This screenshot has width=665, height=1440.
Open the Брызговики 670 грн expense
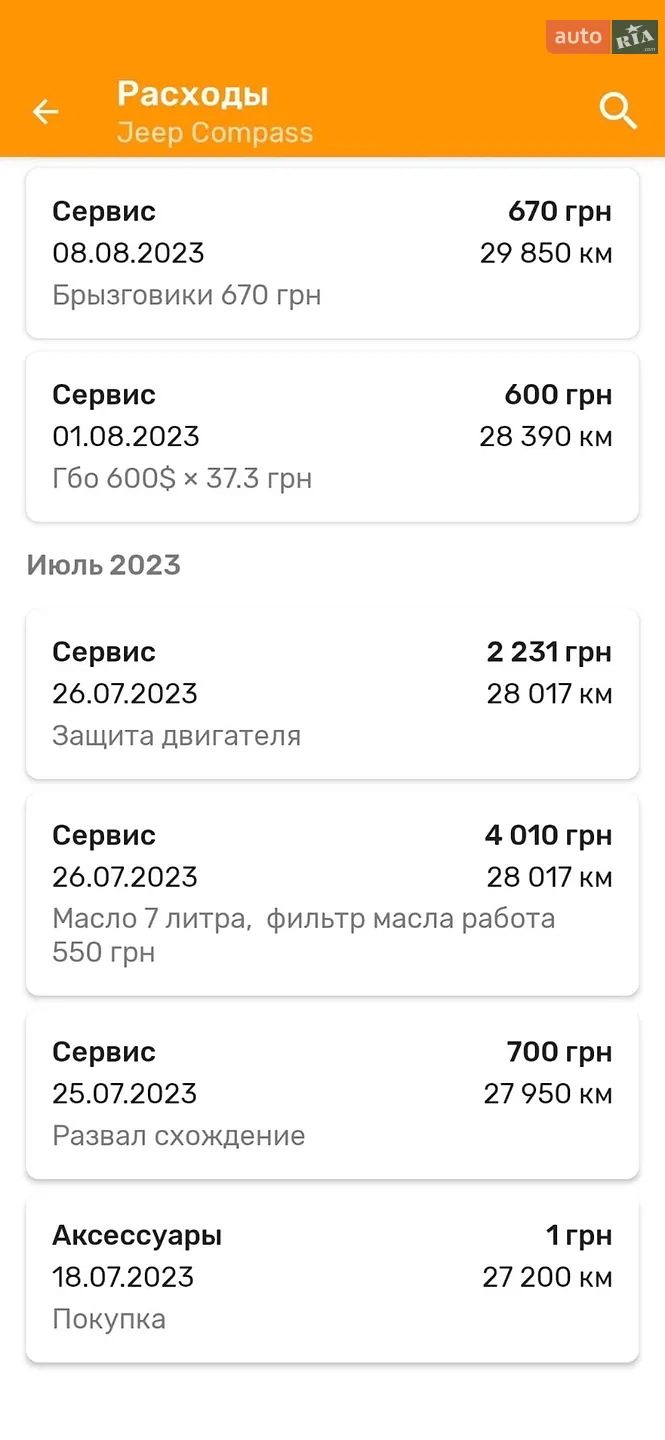(x=332, y=253)
